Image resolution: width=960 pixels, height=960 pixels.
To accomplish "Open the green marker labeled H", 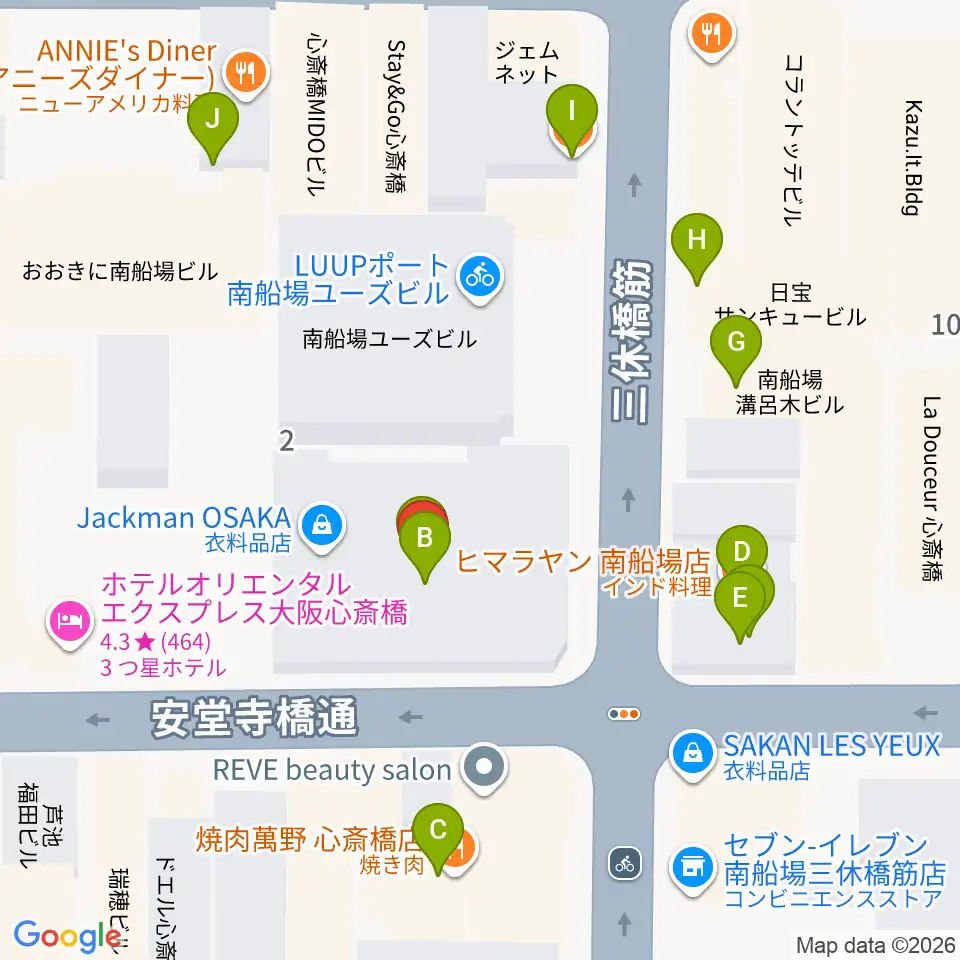I will [697, 249].
